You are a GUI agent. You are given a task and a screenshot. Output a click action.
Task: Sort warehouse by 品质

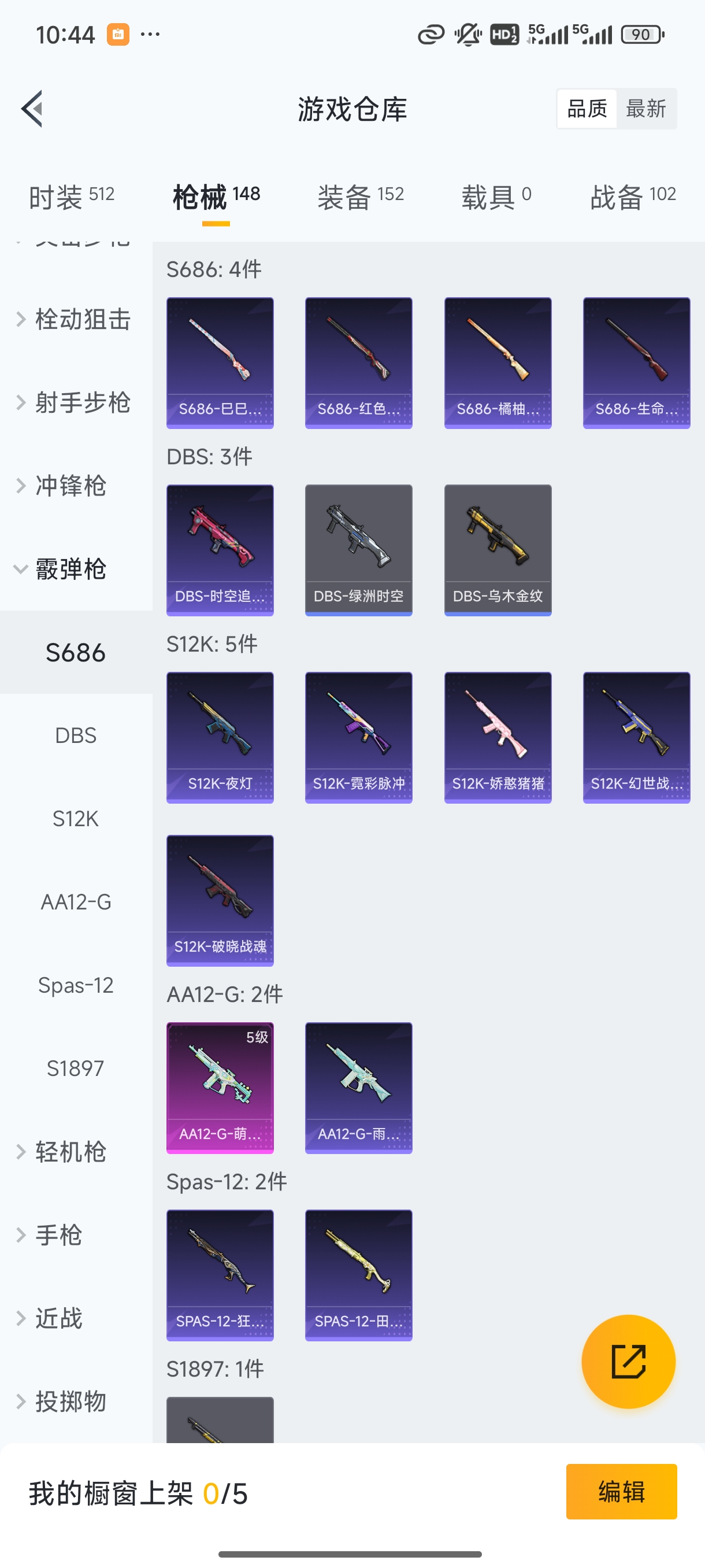point(587,109)
